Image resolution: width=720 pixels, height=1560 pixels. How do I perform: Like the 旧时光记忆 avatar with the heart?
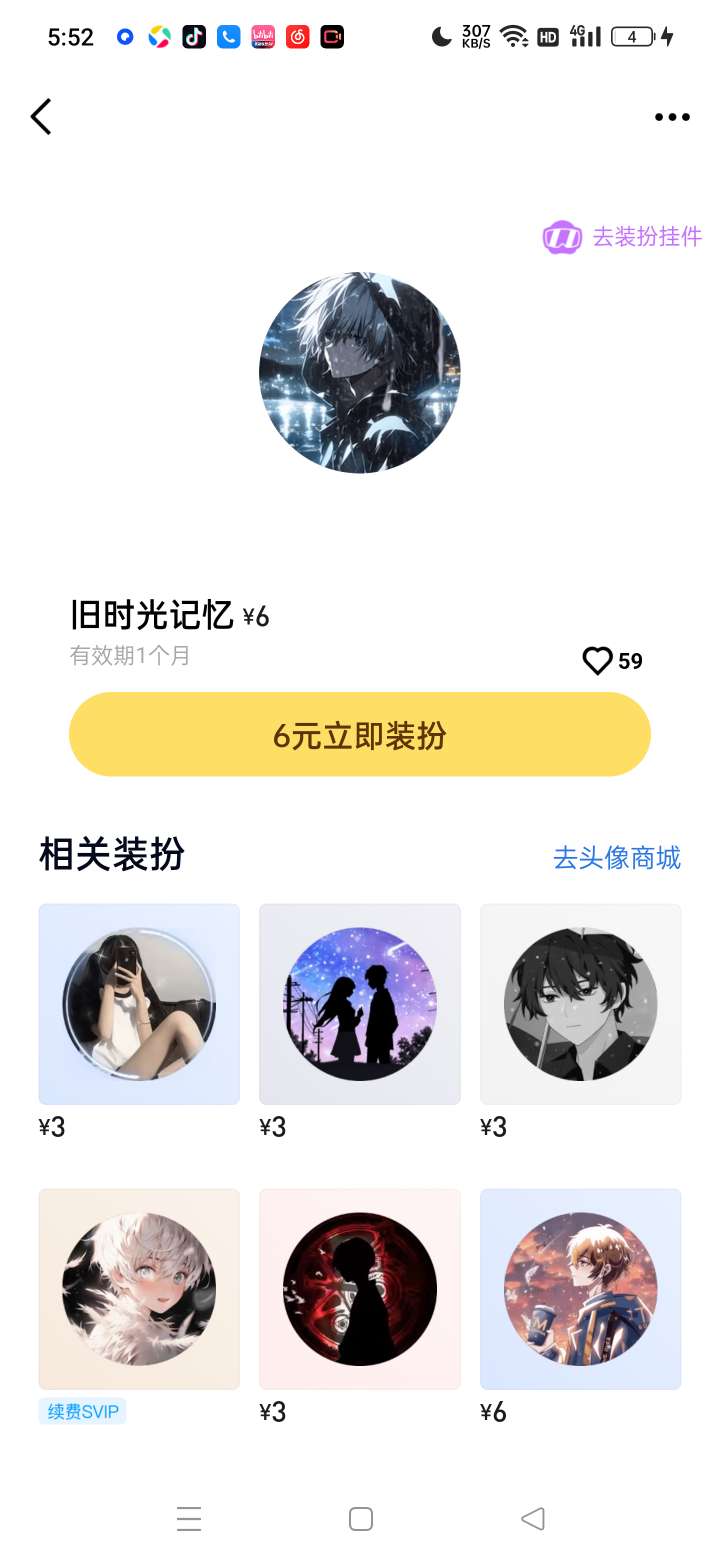(x=598, y=661)
